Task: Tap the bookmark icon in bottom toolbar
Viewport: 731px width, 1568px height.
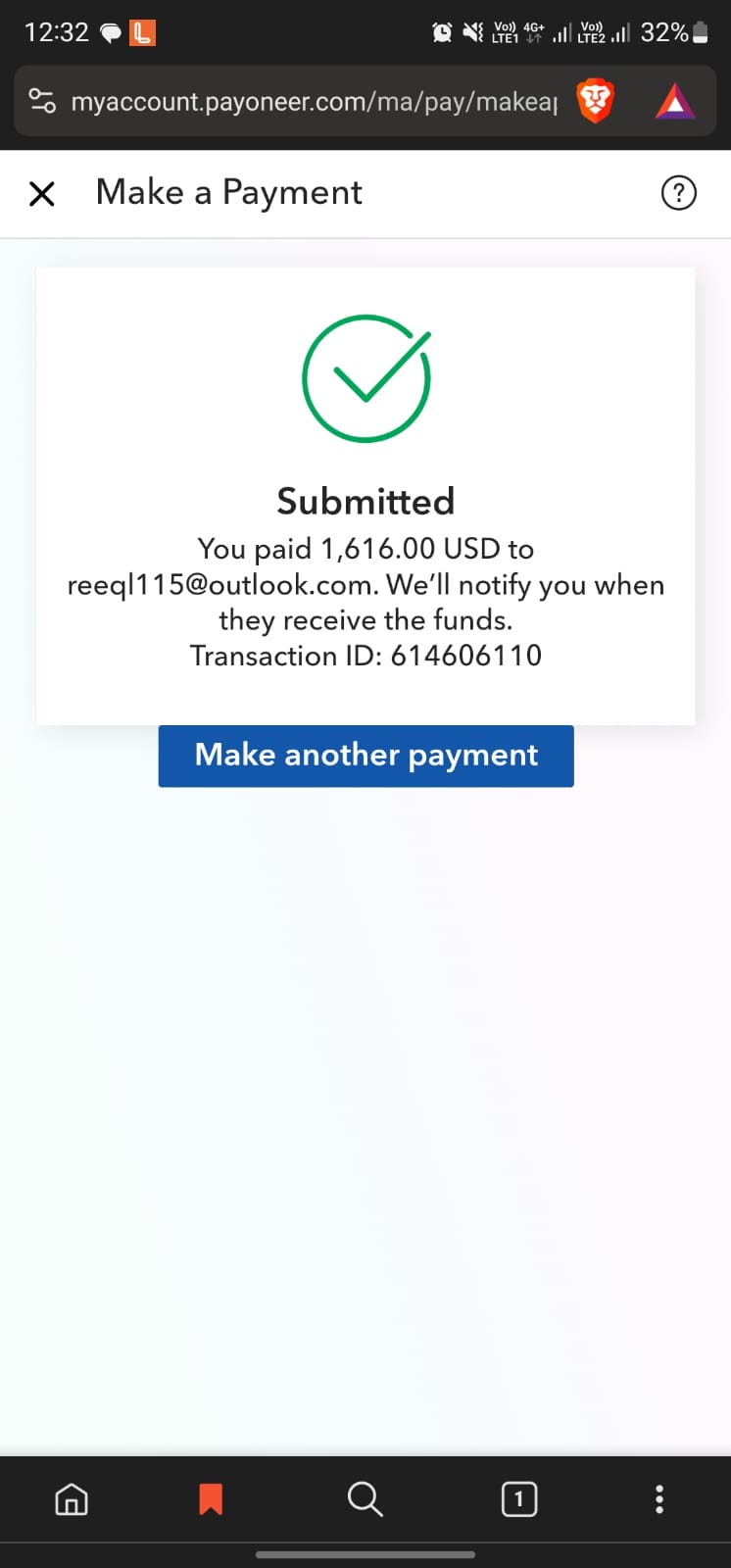Action: tap(211, 1498)
